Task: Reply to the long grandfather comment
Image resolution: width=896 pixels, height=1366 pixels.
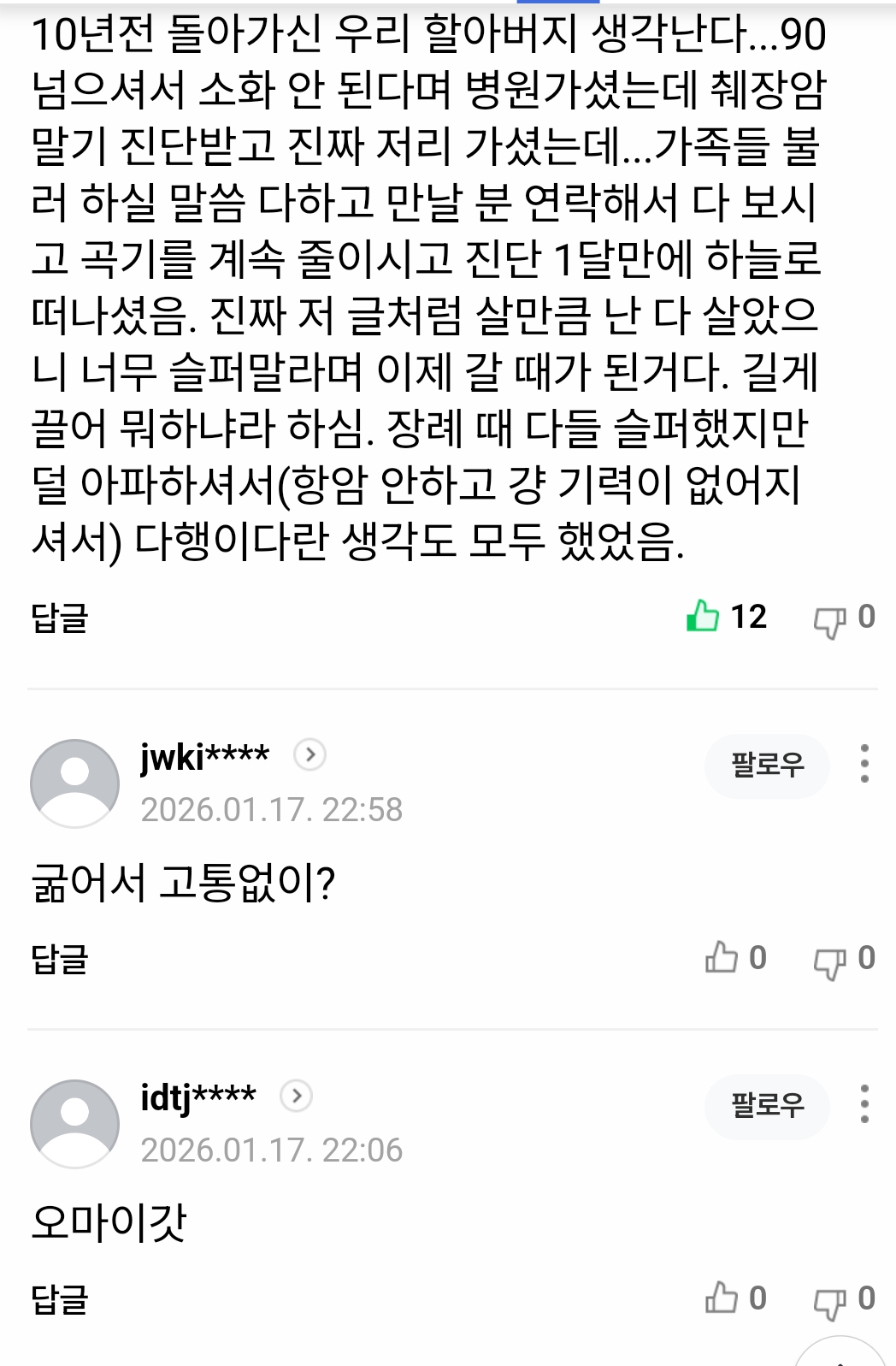Action: point(59,618)
